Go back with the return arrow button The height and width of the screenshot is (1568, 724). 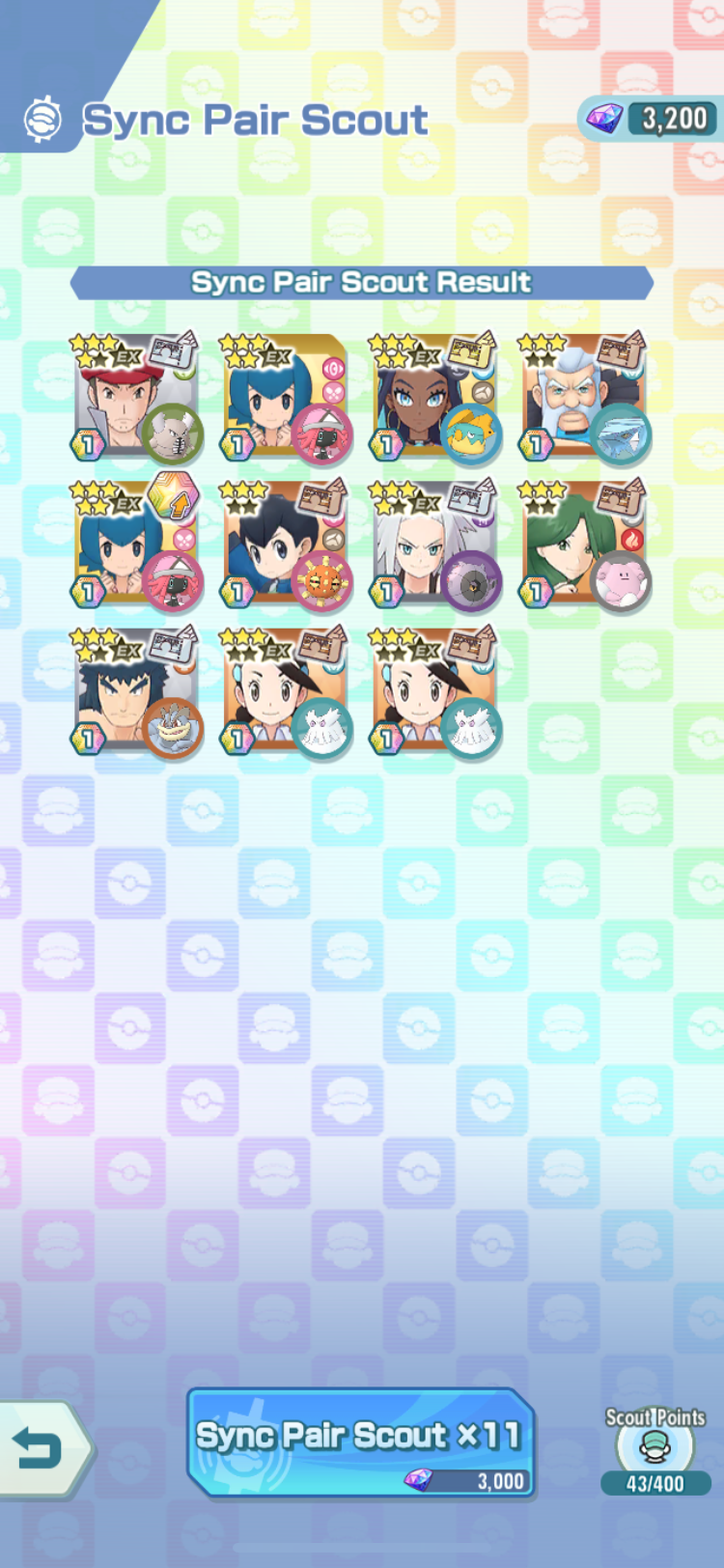[x=45, y=1449]
